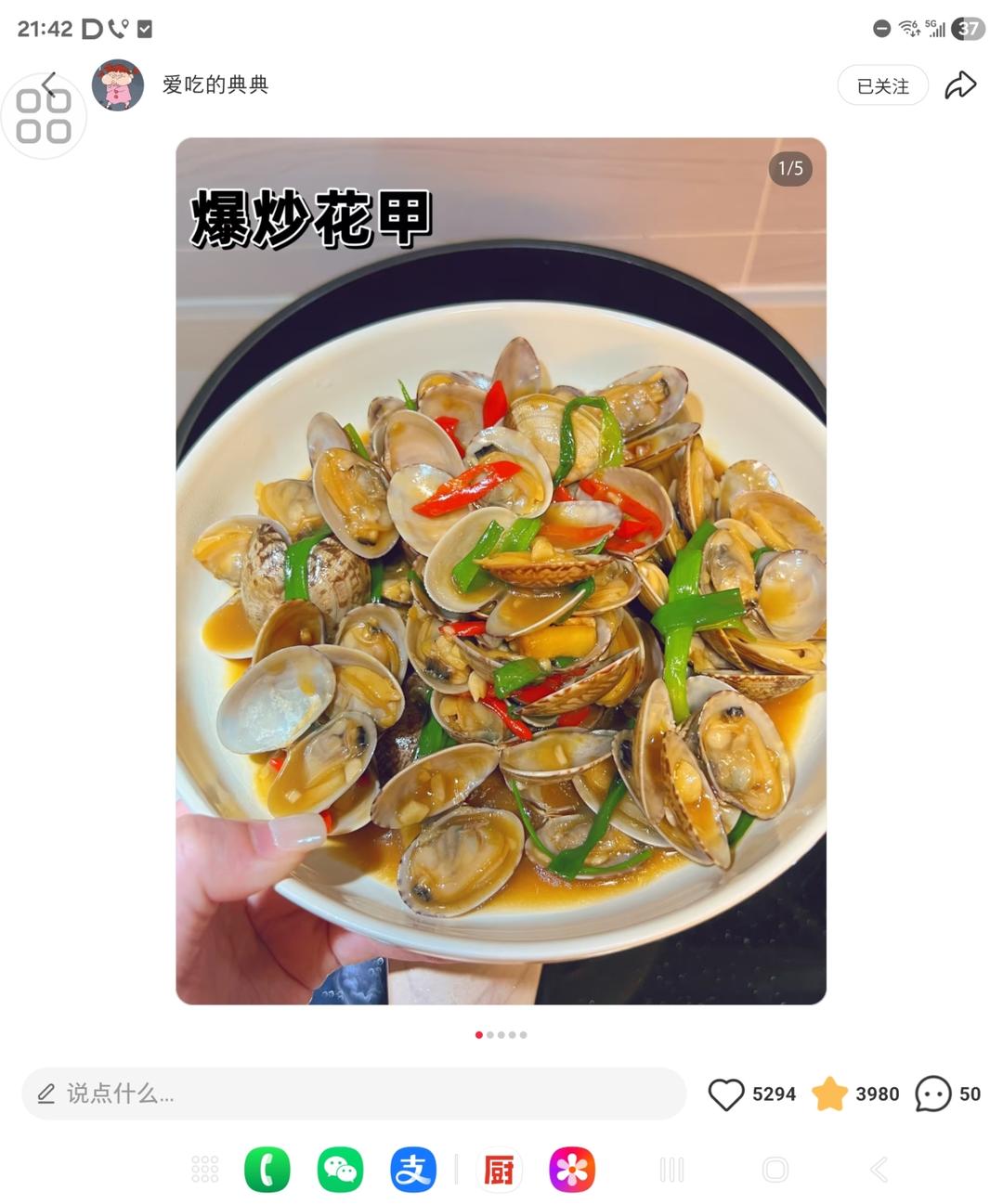Tap the 说点什么 comment field

(x=354, y=1094)
